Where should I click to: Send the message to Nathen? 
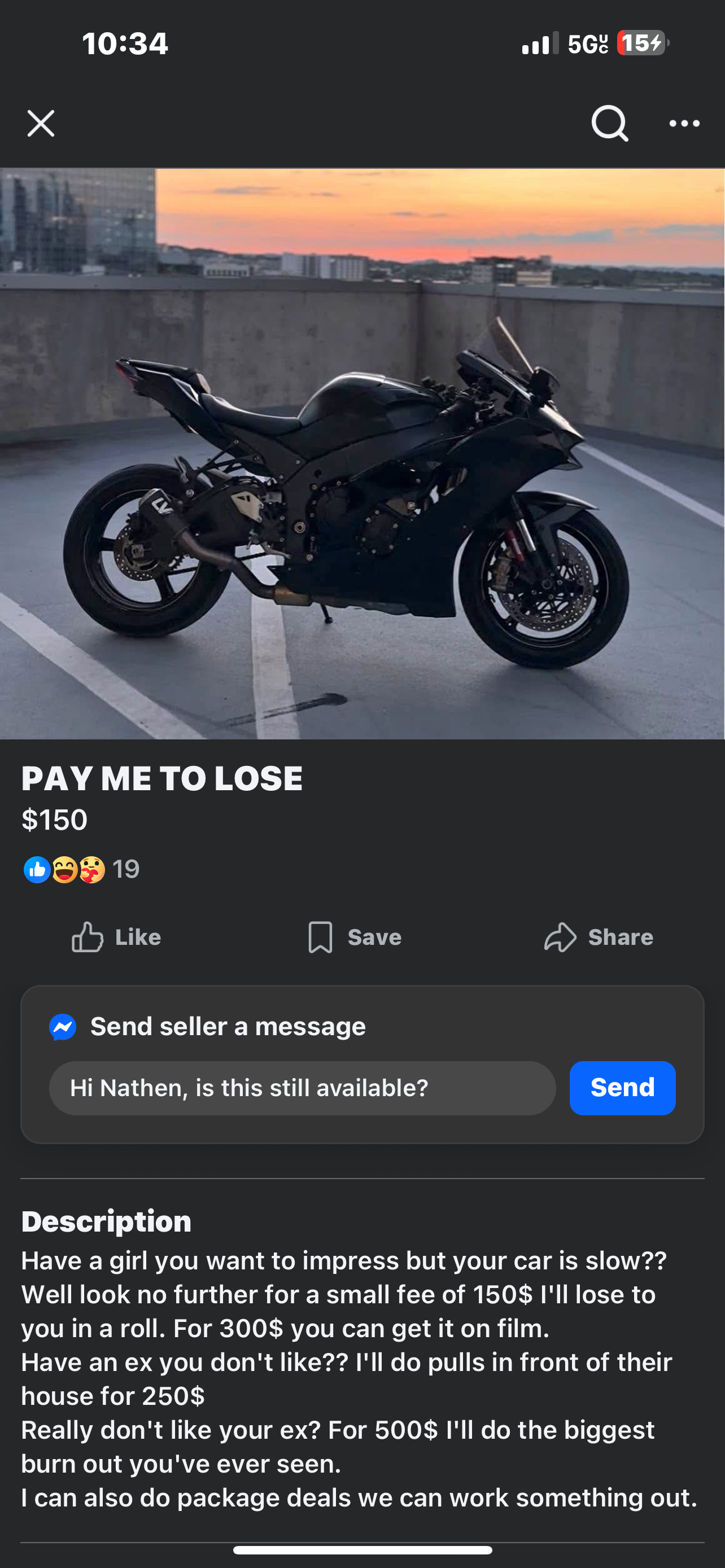[x=622, y=1088]
